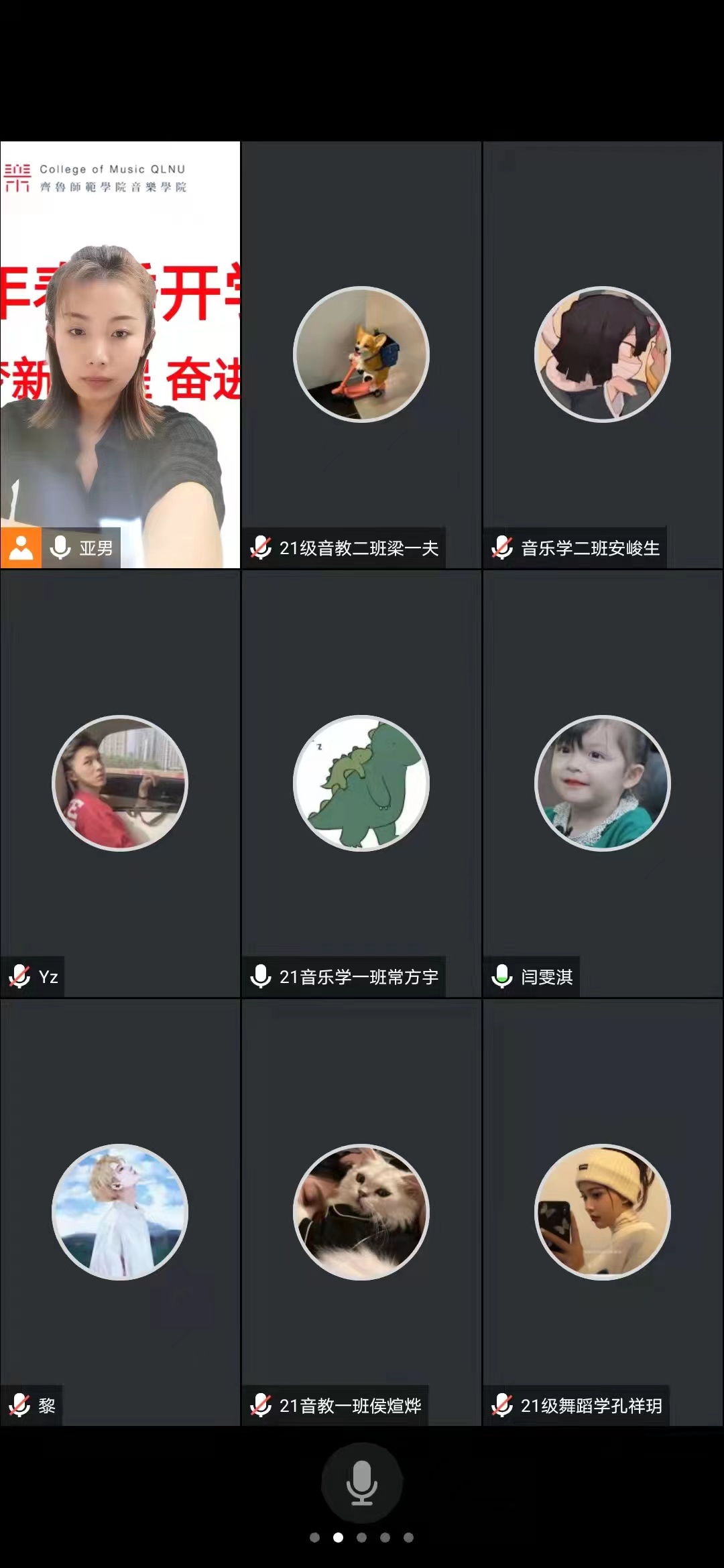Tap 闫雯淇's participant tile
The height and width of the screenshot is (1568, 724).
coord(603,784)
